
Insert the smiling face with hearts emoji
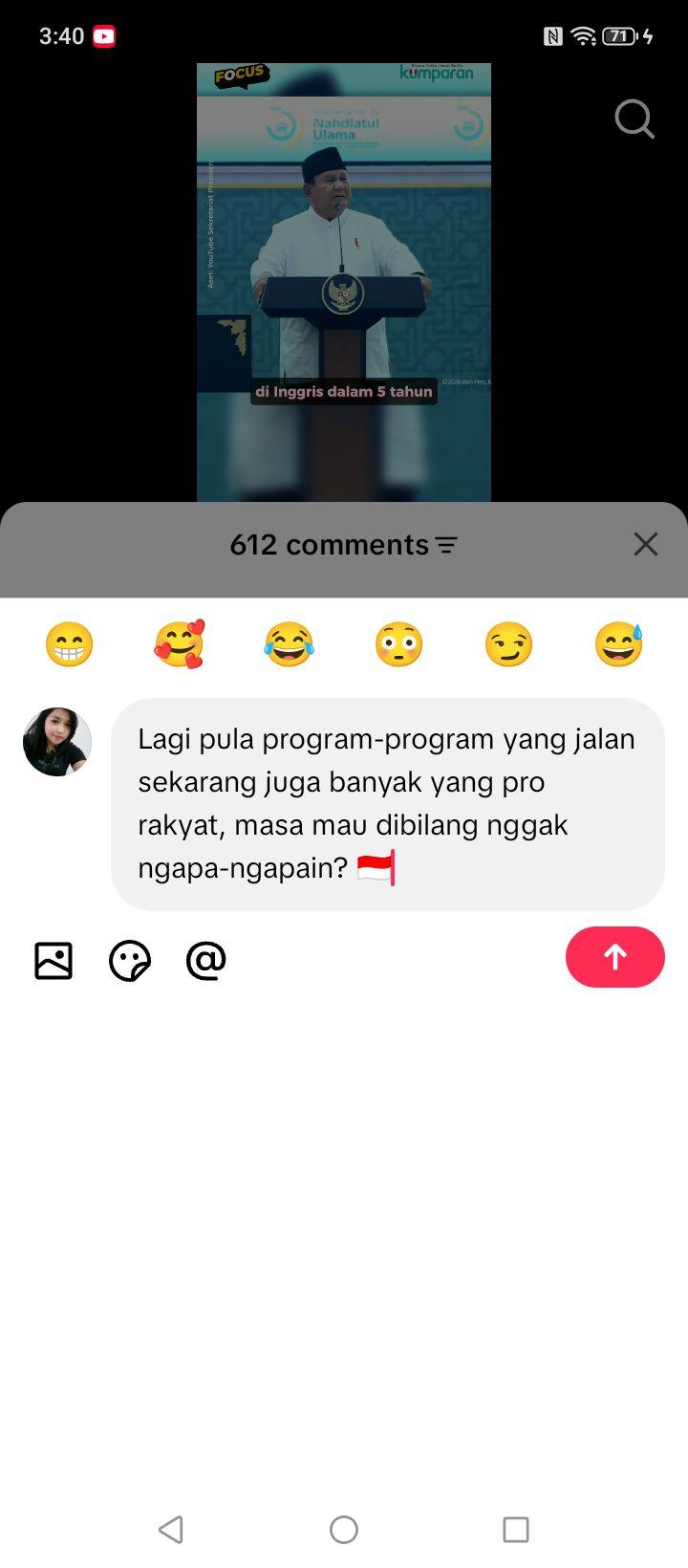[x=180, y=644]
